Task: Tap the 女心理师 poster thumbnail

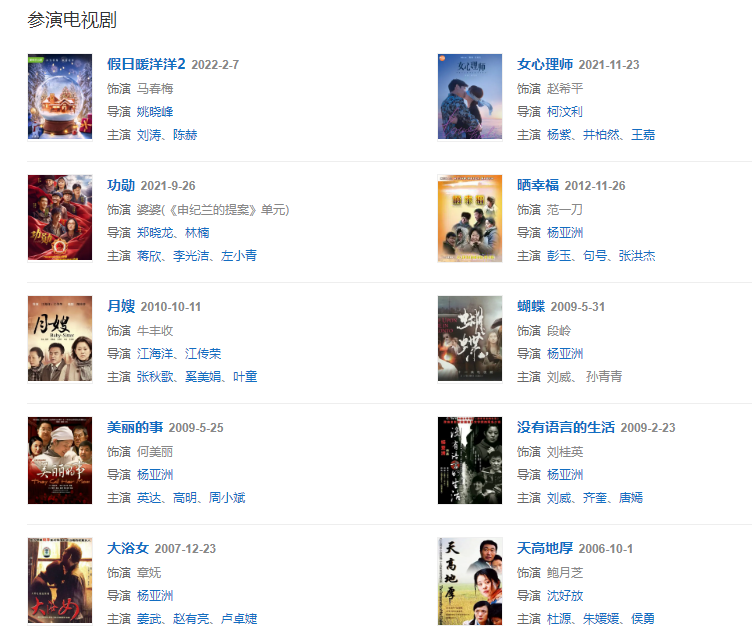Action: [470, 97]
